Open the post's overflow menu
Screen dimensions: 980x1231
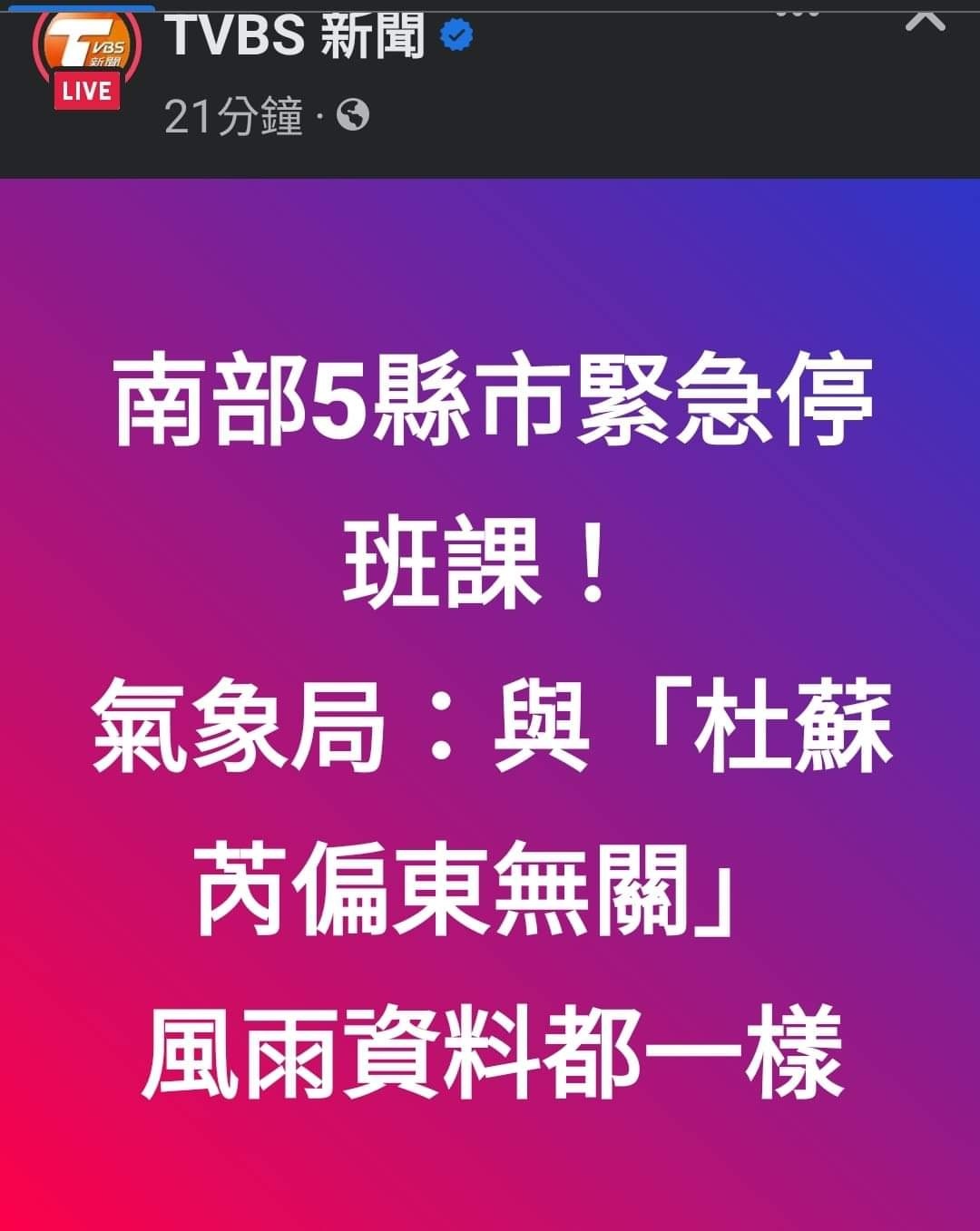pyautogui.click(x=799, y=13)
